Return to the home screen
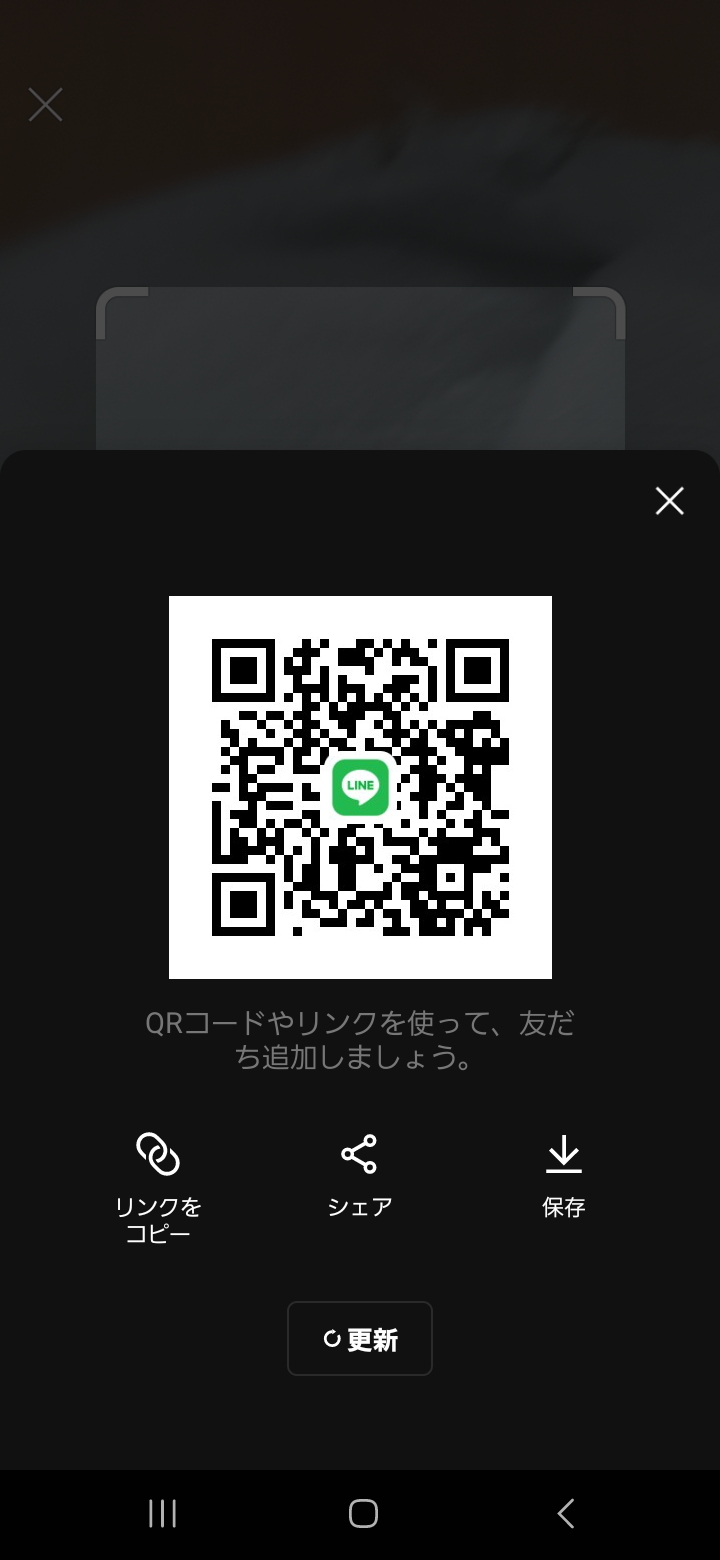Viewport: 720px width, 1560px height. (362, 1513)
